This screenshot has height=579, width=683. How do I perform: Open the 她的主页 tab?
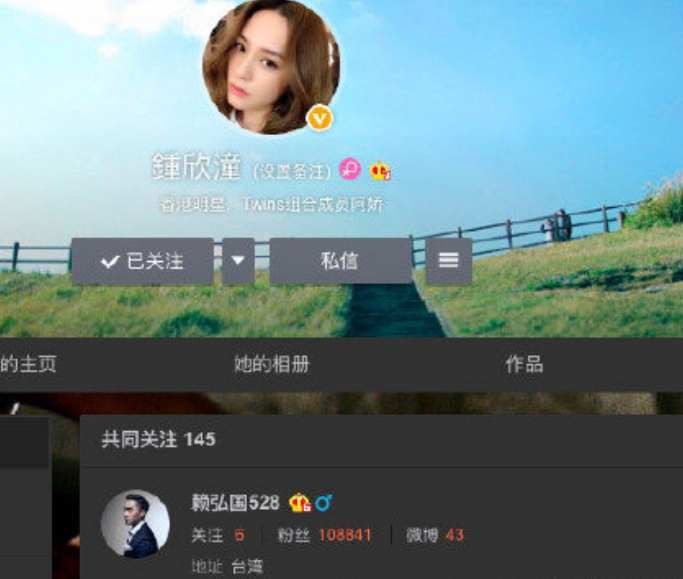click(28, 365)
